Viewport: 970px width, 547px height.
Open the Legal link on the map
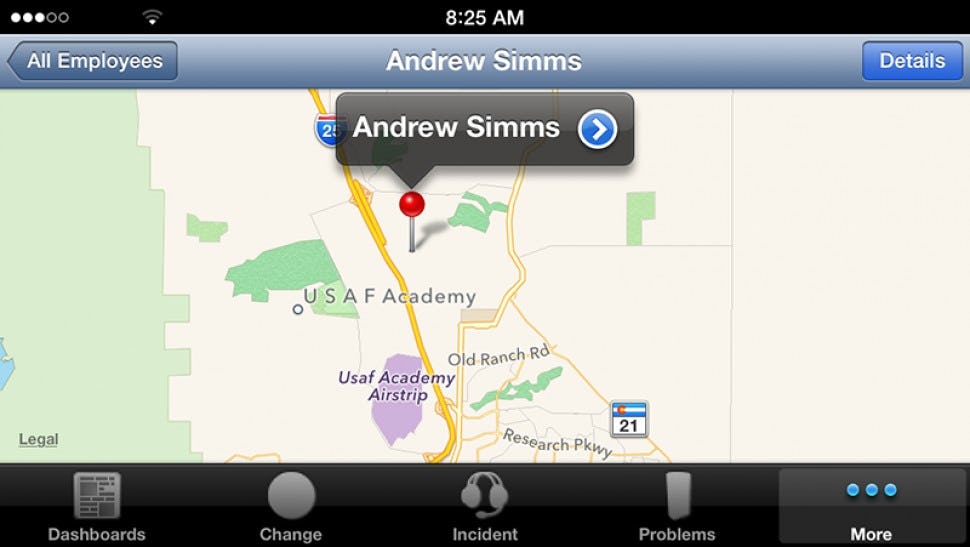coord(39,439)
